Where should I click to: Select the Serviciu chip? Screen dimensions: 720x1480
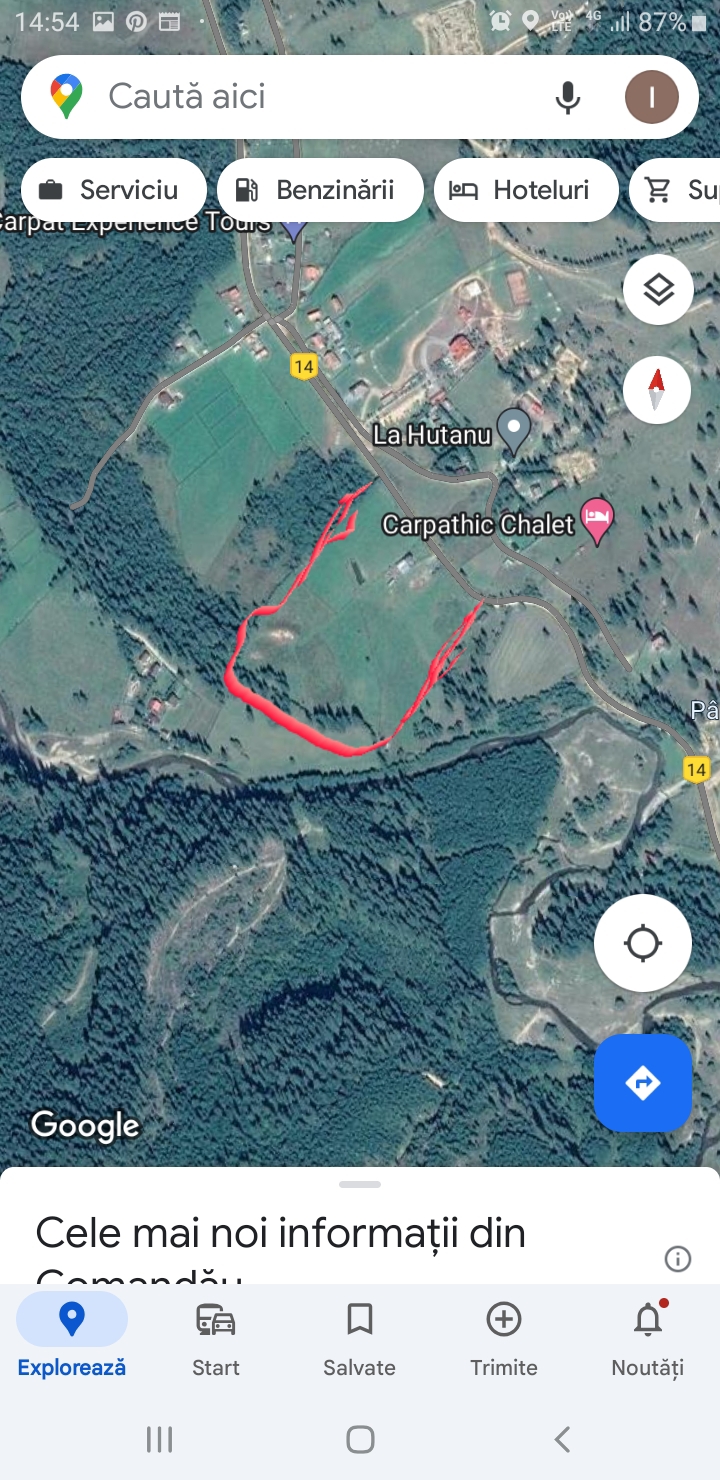pos(113,190)
